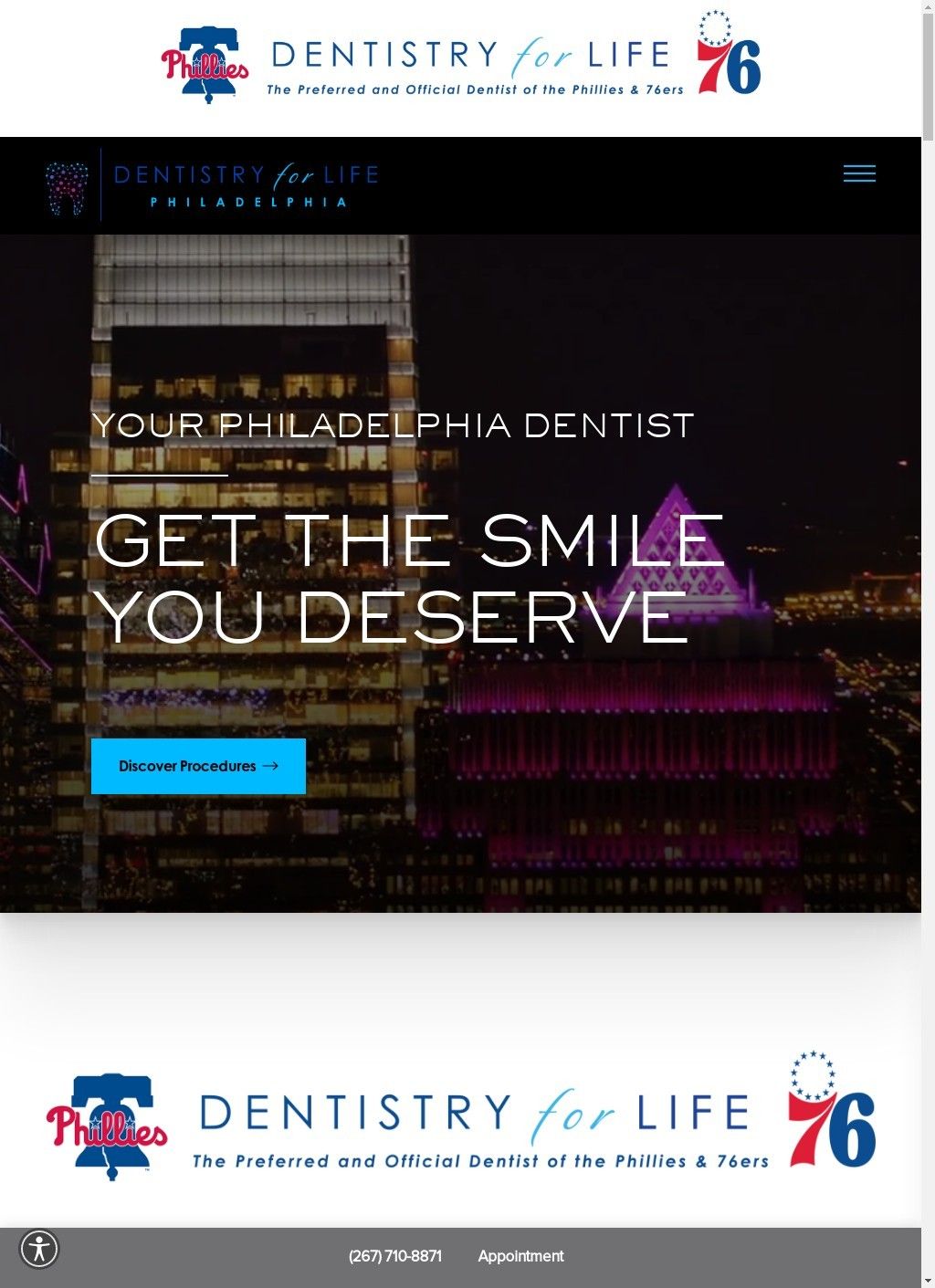Open the Appointment link

point(520,1256)
